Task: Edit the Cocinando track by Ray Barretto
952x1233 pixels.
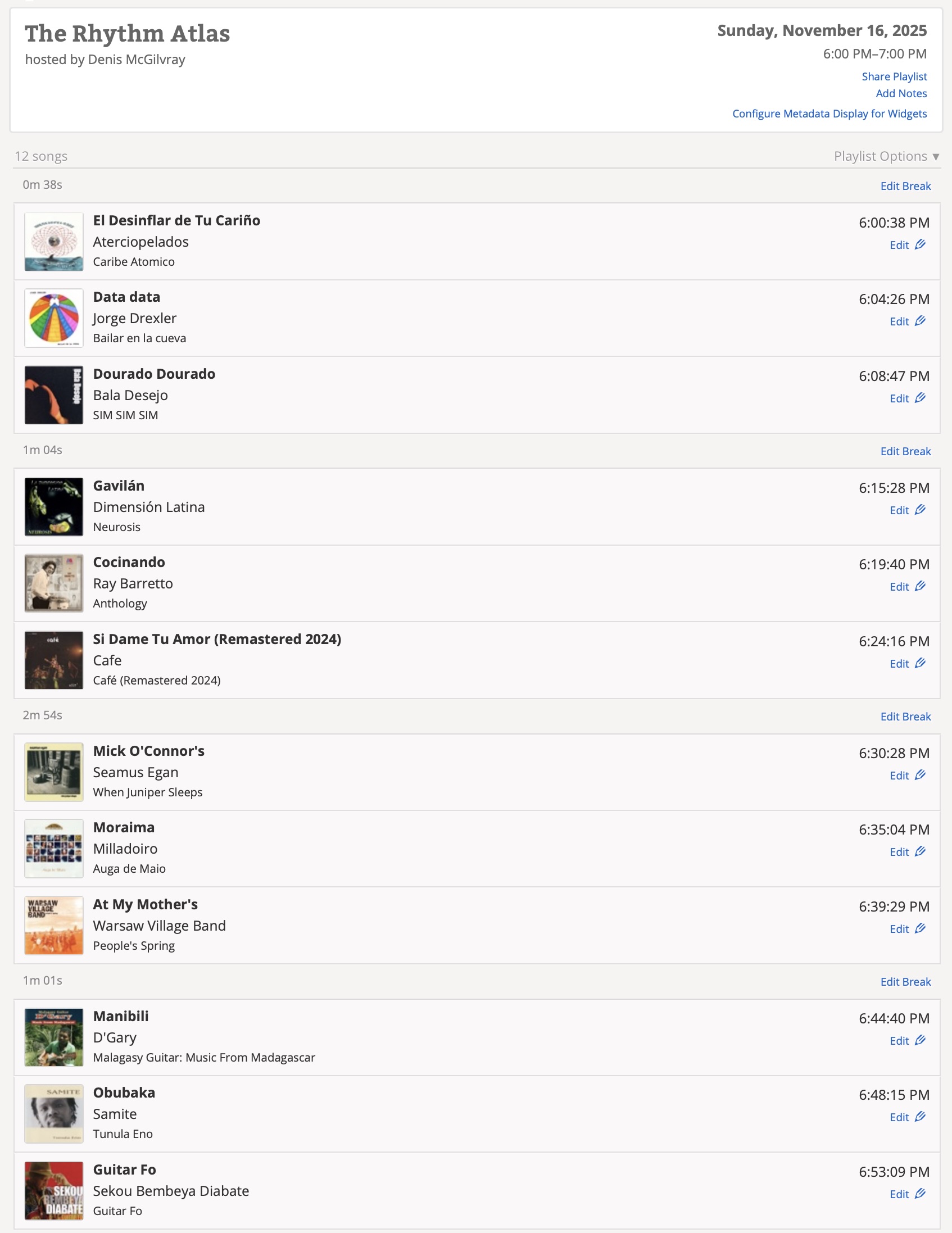Action: (906, 587)
